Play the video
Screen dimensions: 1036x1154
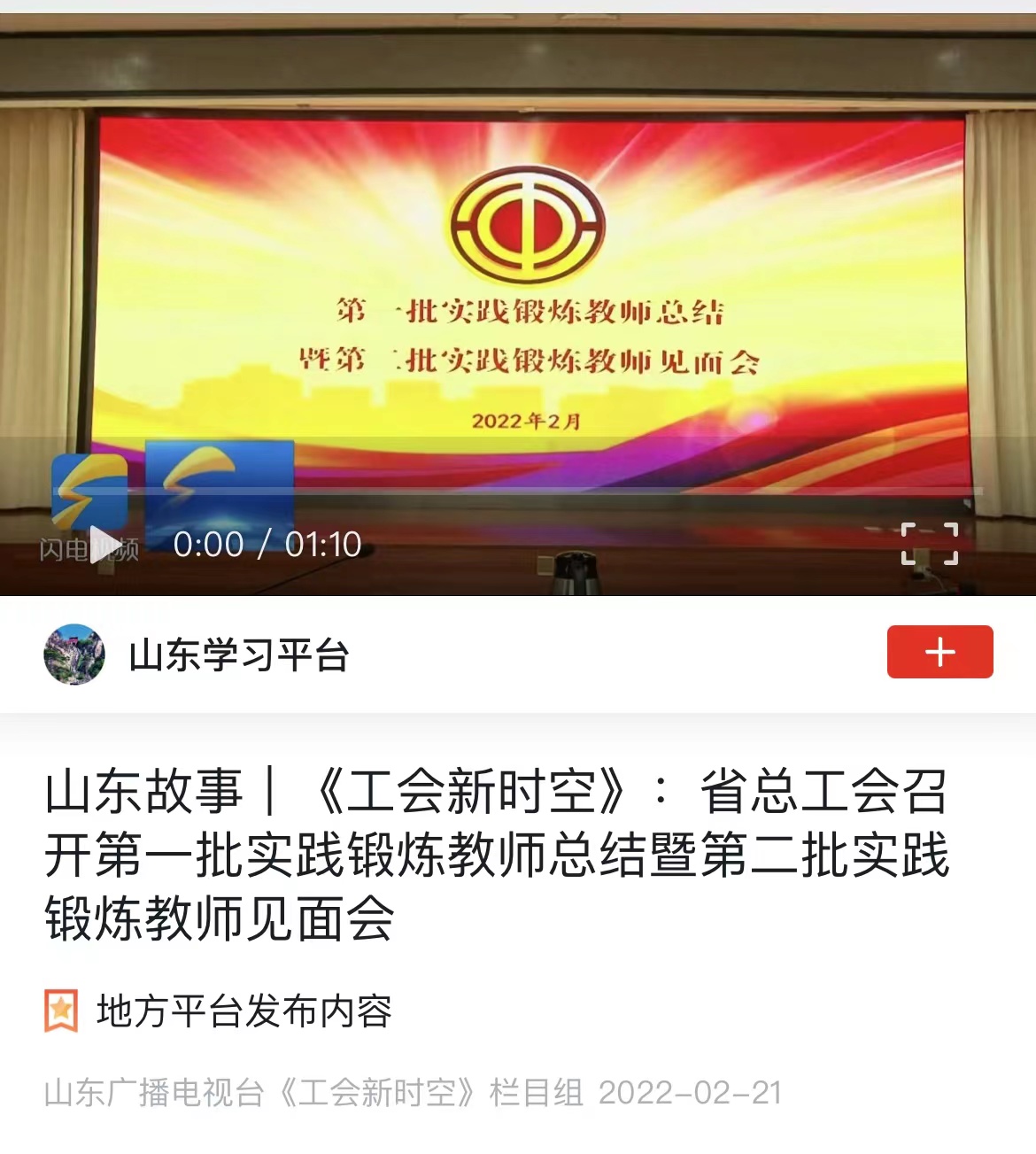click(104, 545)
